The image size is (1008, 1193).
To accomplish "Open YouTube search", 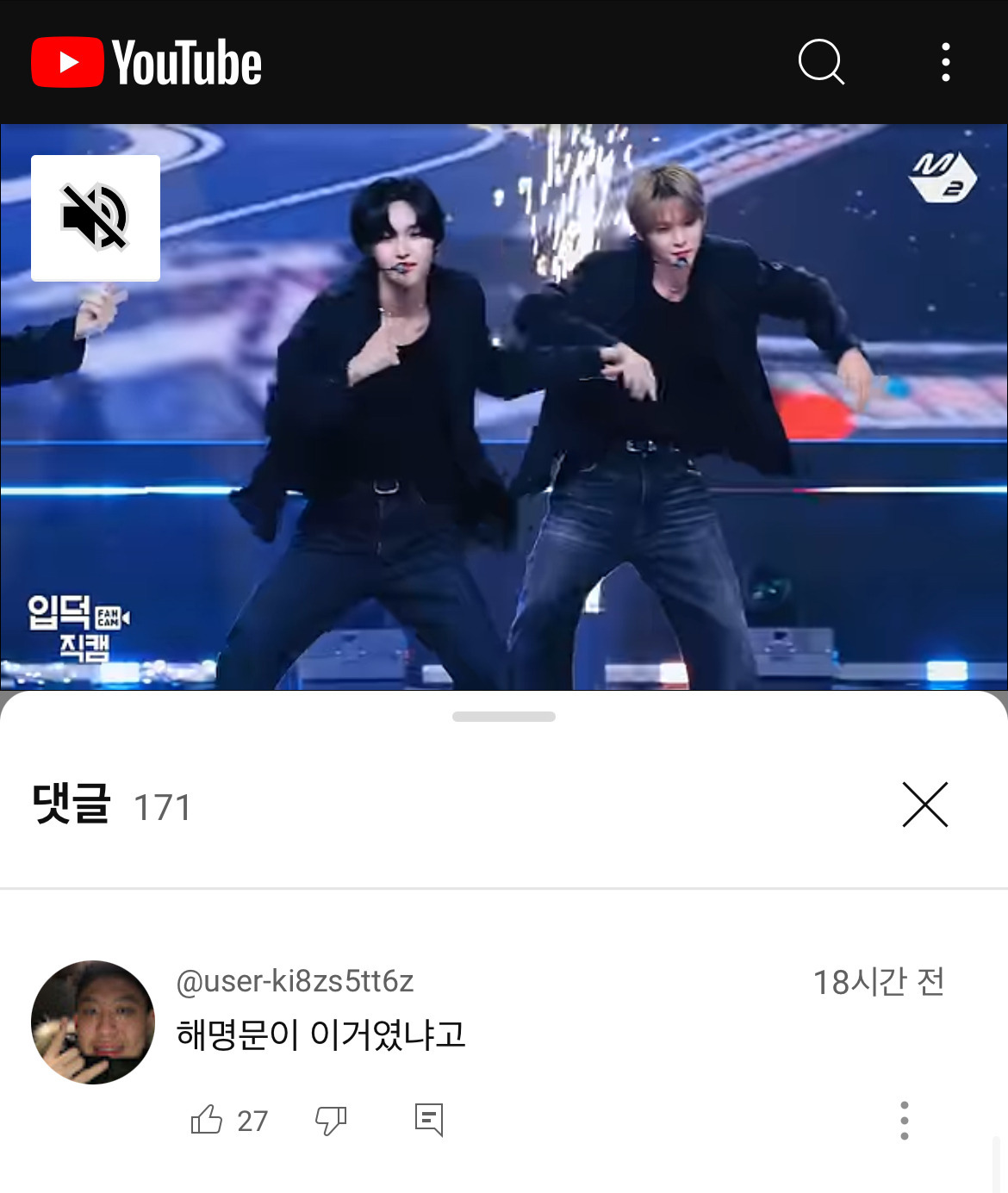I will [x=821, y=62].
